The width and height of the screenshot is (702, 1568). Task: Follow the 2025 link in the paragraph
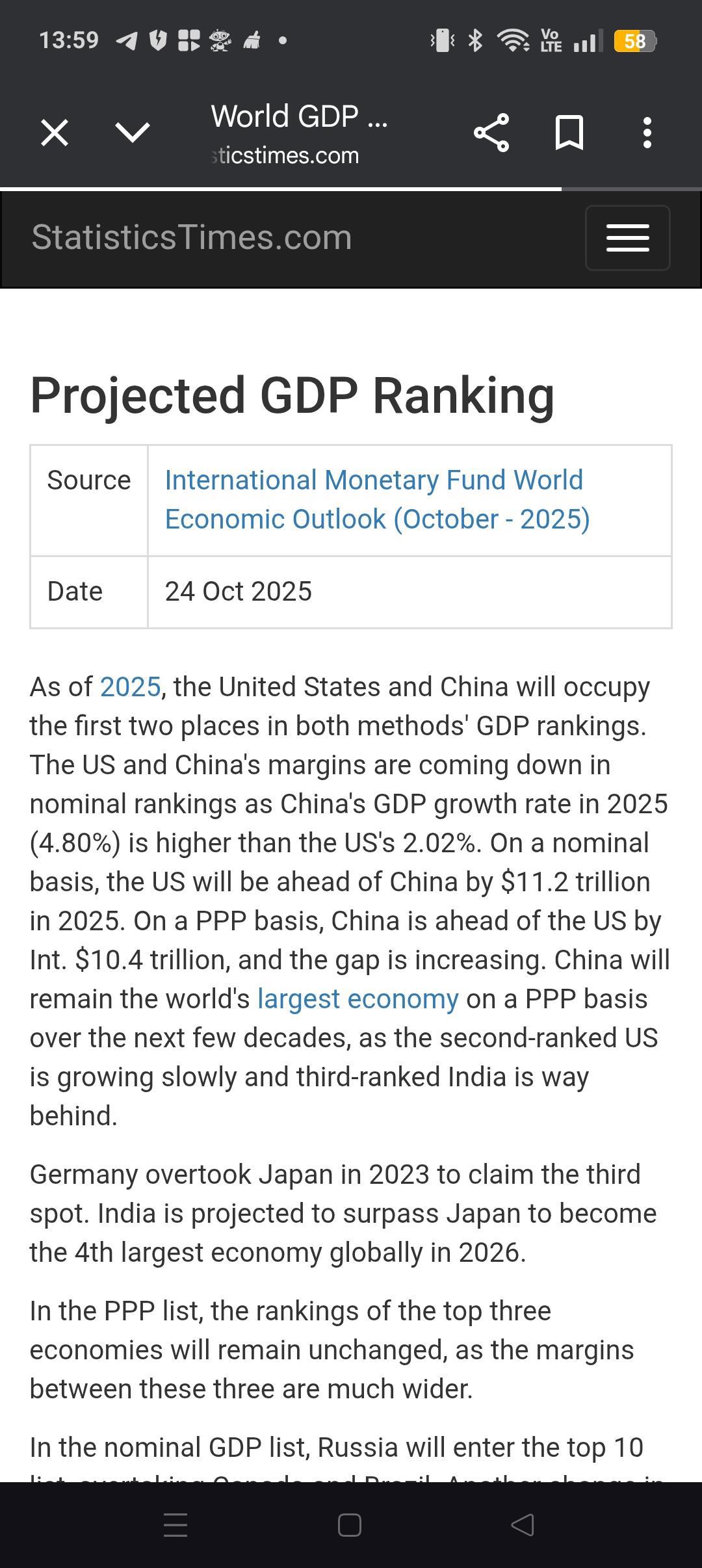pyautogui.click(x=130, y=687)
